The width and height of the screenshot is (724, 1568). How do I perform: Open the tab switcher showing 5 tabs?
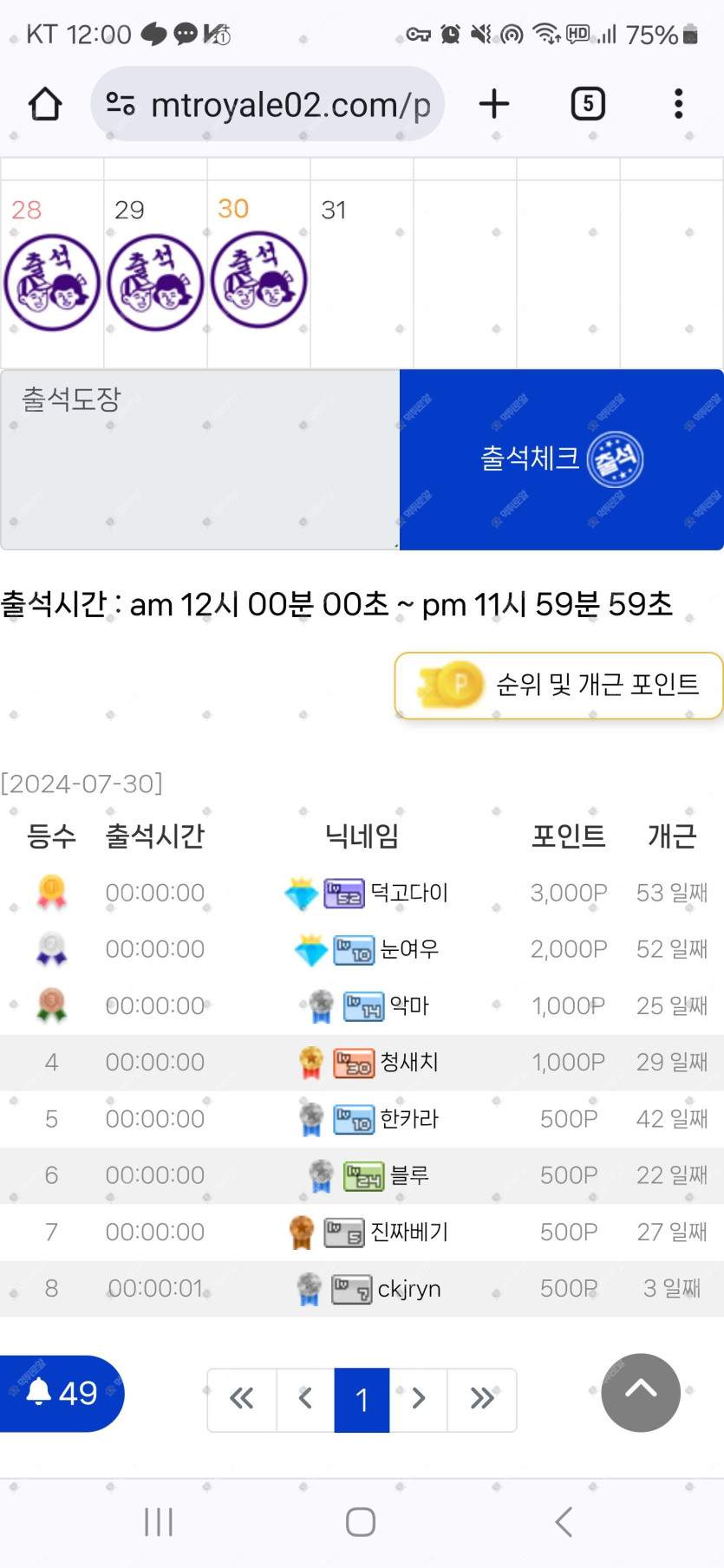[588, 104]
